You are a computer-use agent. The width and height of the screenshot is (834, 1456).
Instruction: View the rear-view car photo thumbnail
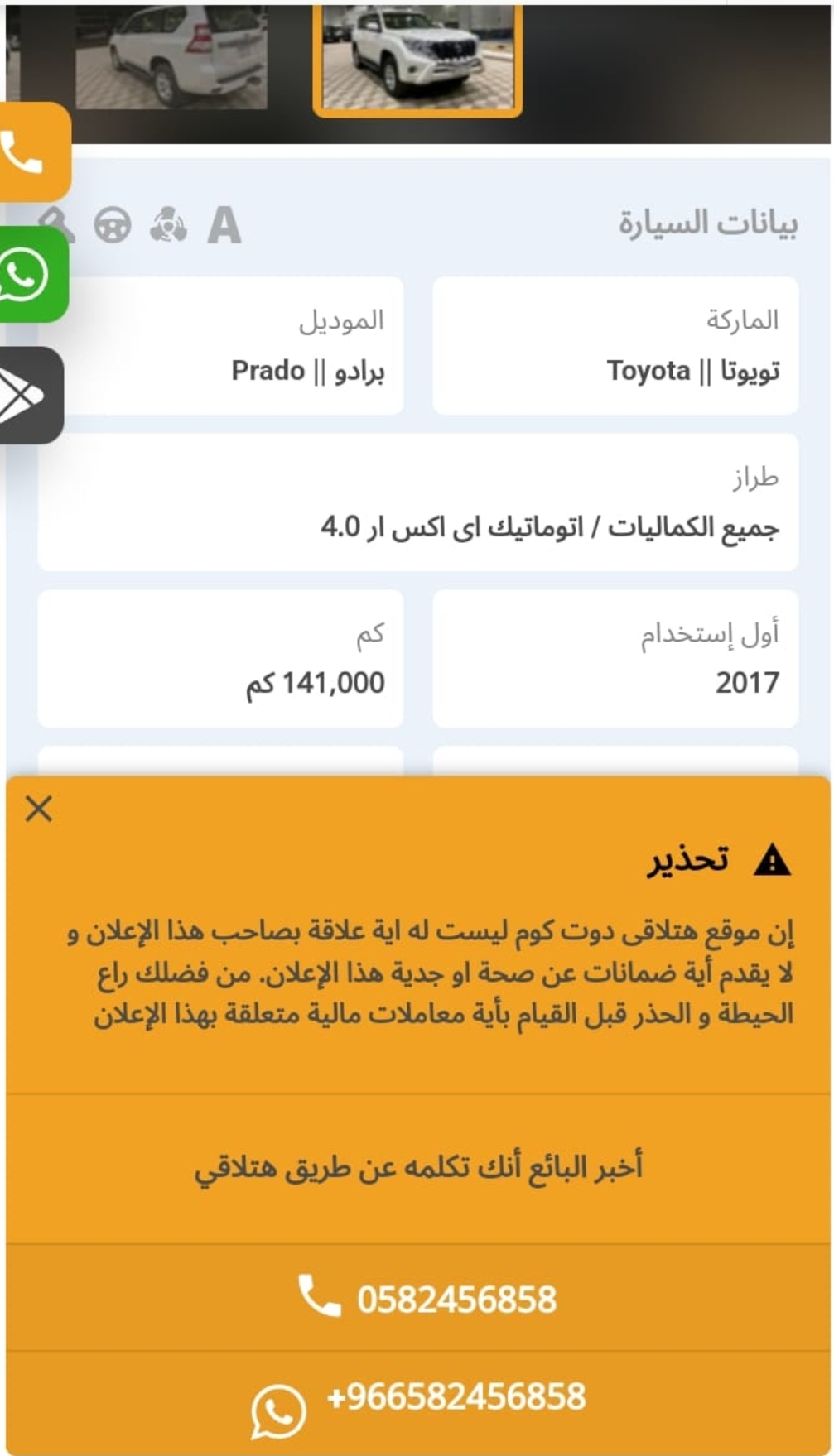(172, 55)
